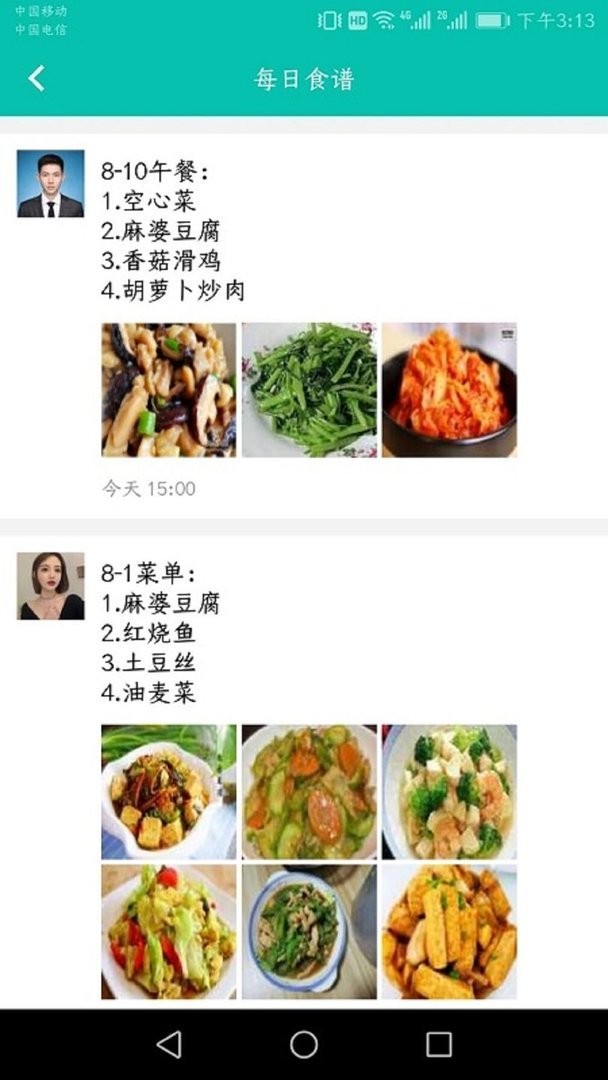This screenshot has width=608, height=1080.
Task: Tap the system home button
Action: coord(304,1045)
